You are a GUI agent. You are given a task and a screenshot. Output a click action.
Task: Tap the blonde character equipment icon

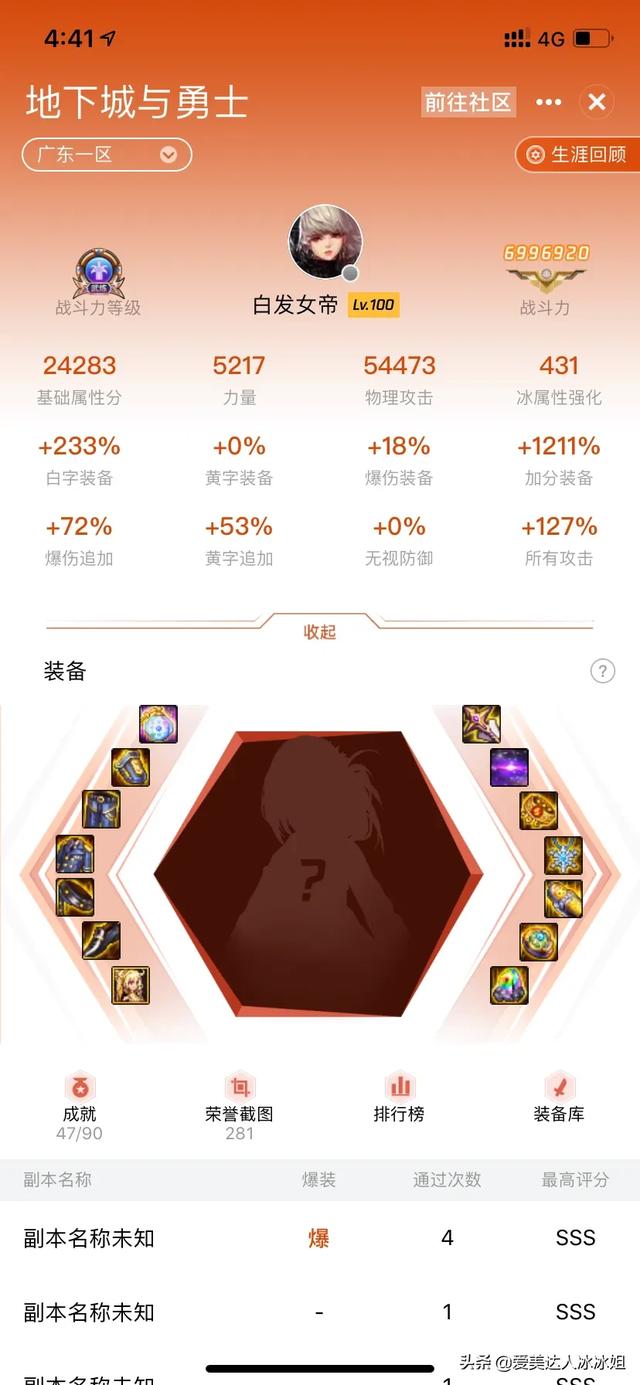click(x=130, y=985)
